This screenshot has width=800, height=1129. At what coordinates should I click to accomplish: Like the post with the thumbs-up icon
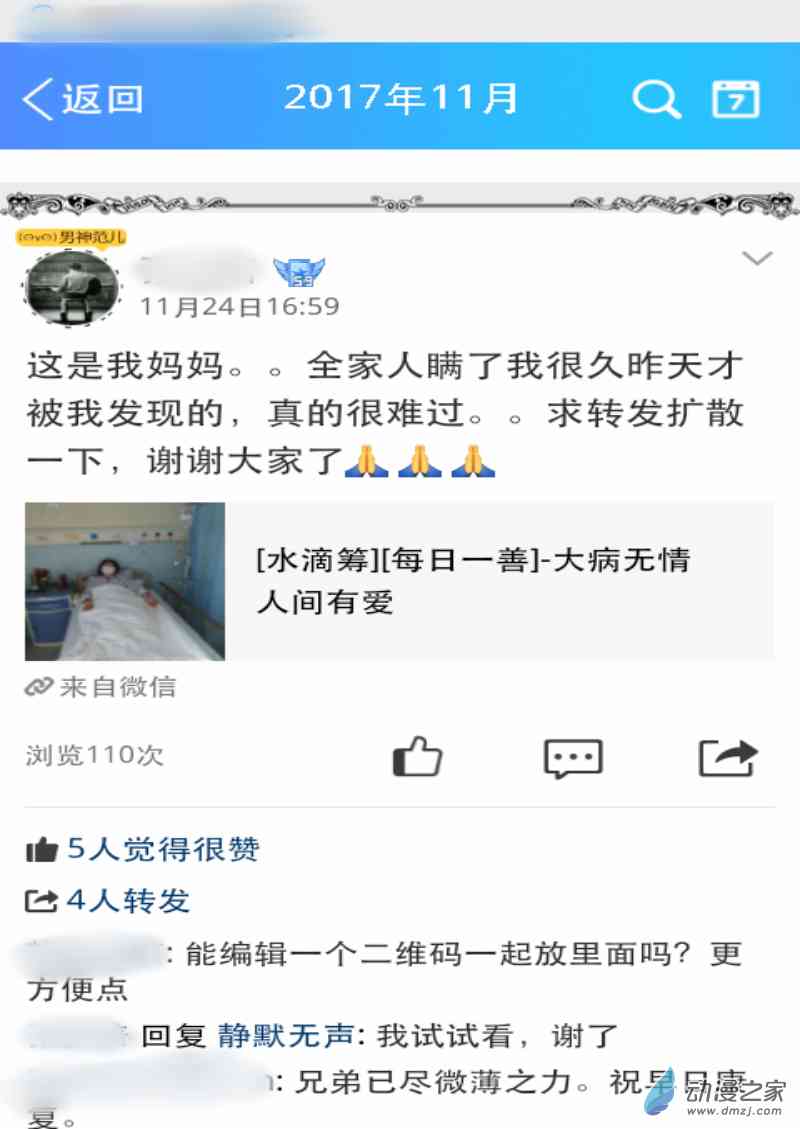click(x=417, y=757)
